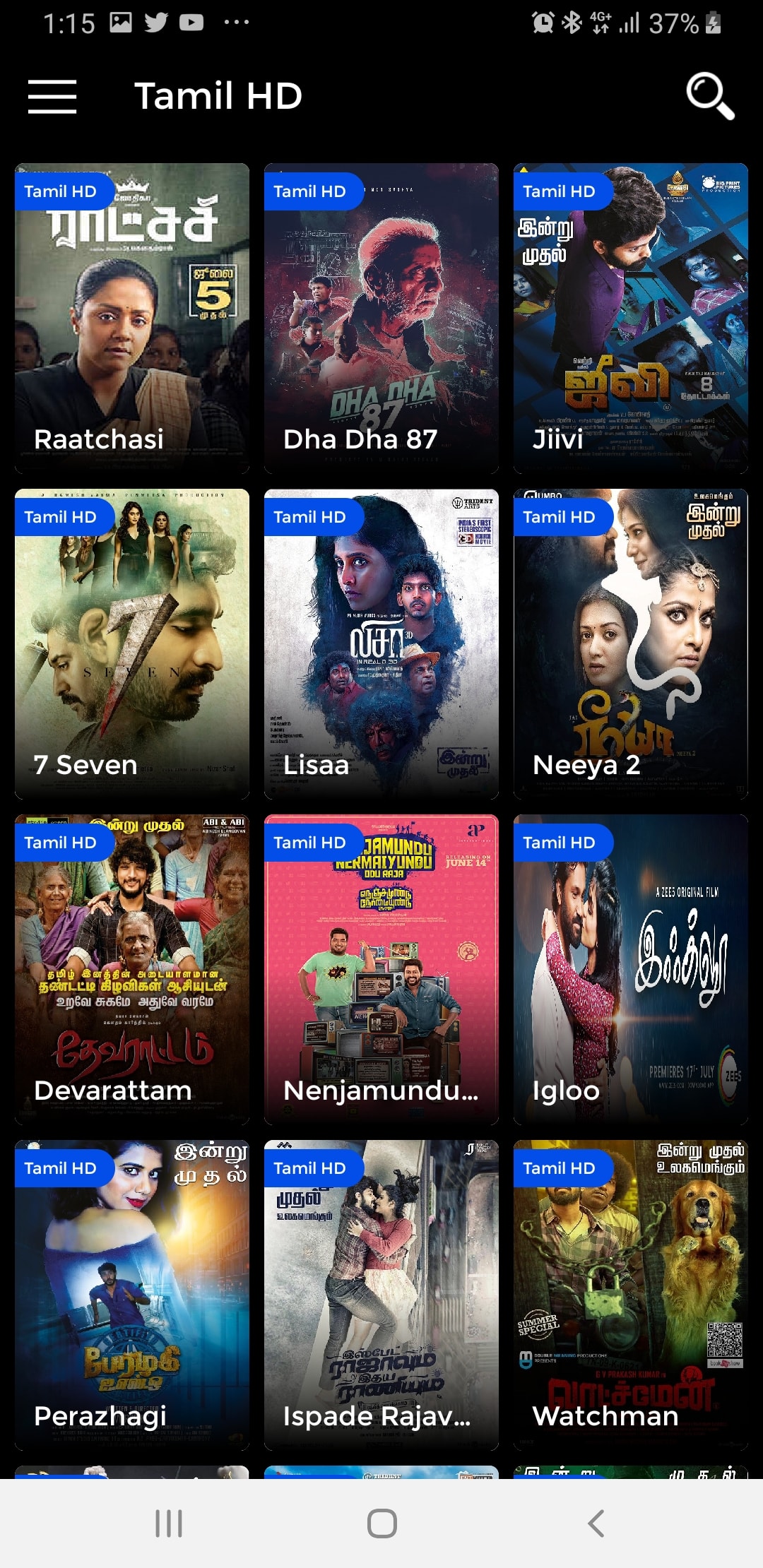This screenshot has width=763, height=1568.
Task: Select the Perazhagi movie tile
Action: tap(132, 1295)
